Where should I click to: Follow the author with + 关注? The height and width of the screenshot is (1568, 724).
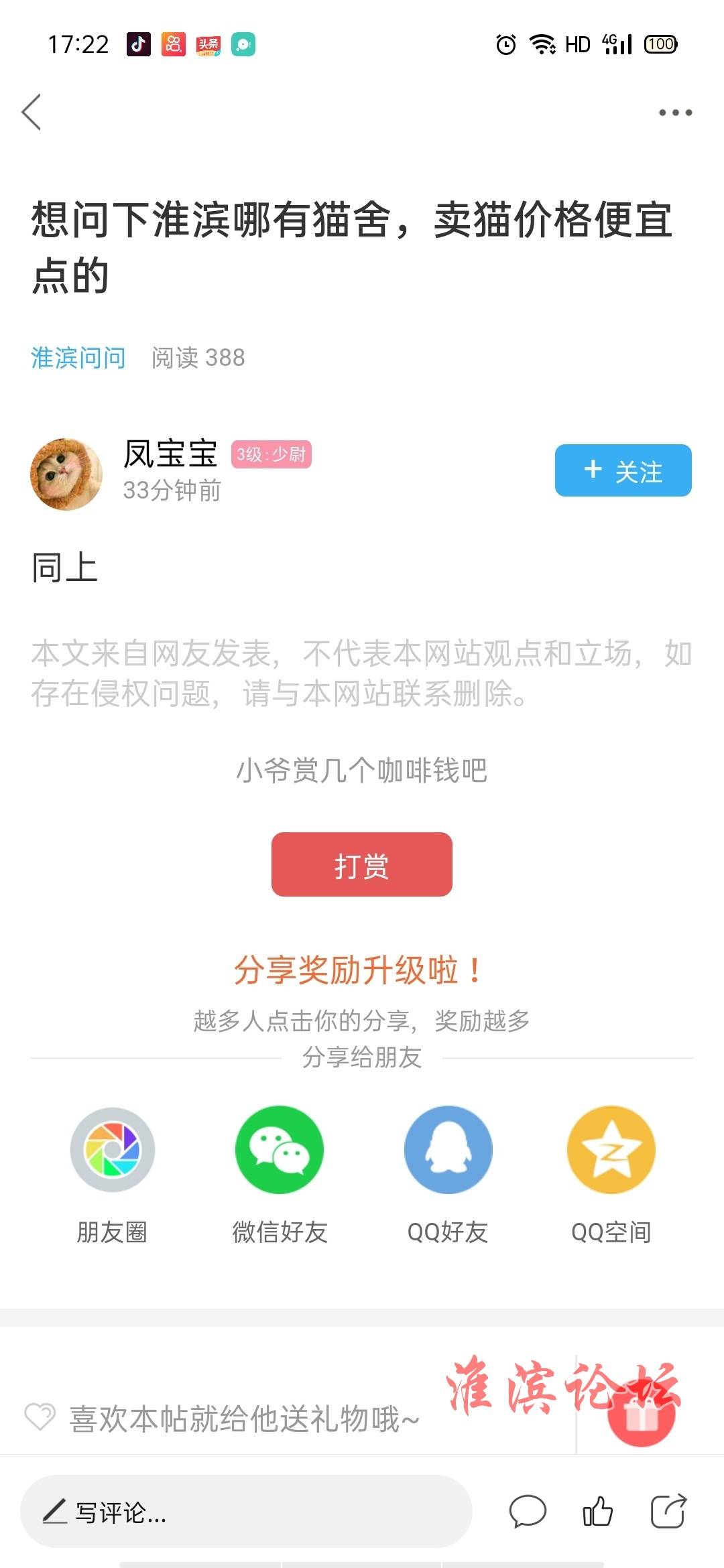tap(623, 470)
